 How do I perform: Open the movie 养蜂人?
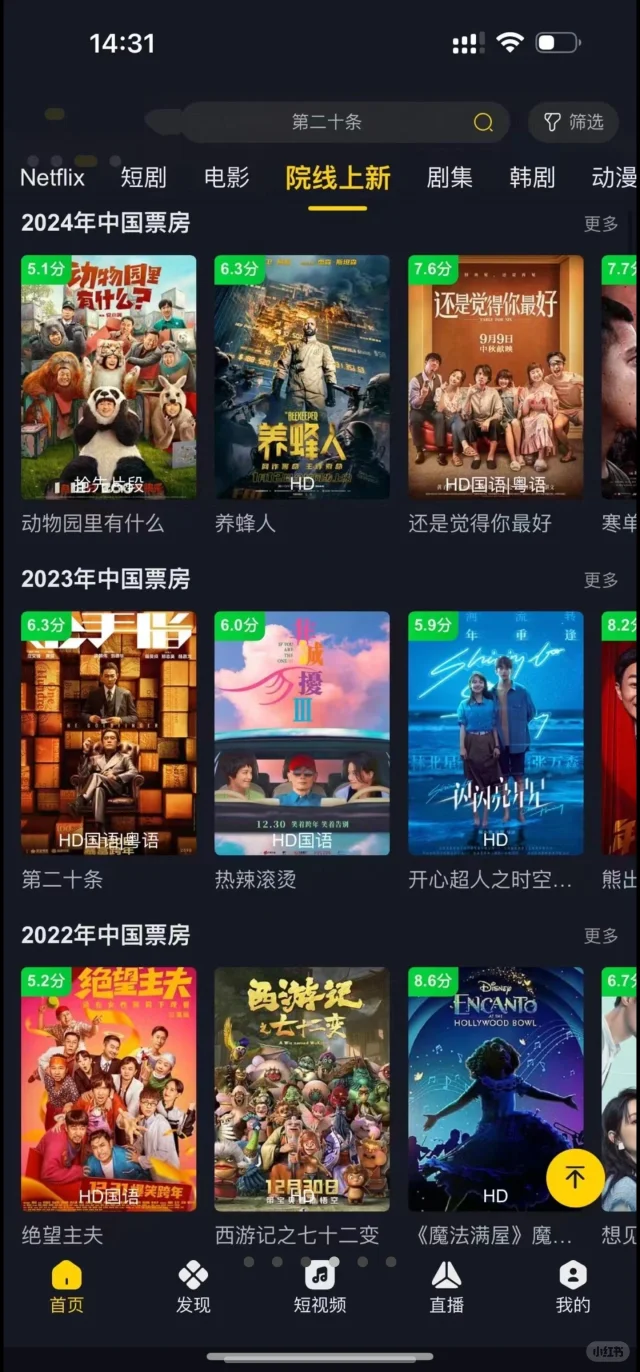pyautogui.click(x=302, y=378)
